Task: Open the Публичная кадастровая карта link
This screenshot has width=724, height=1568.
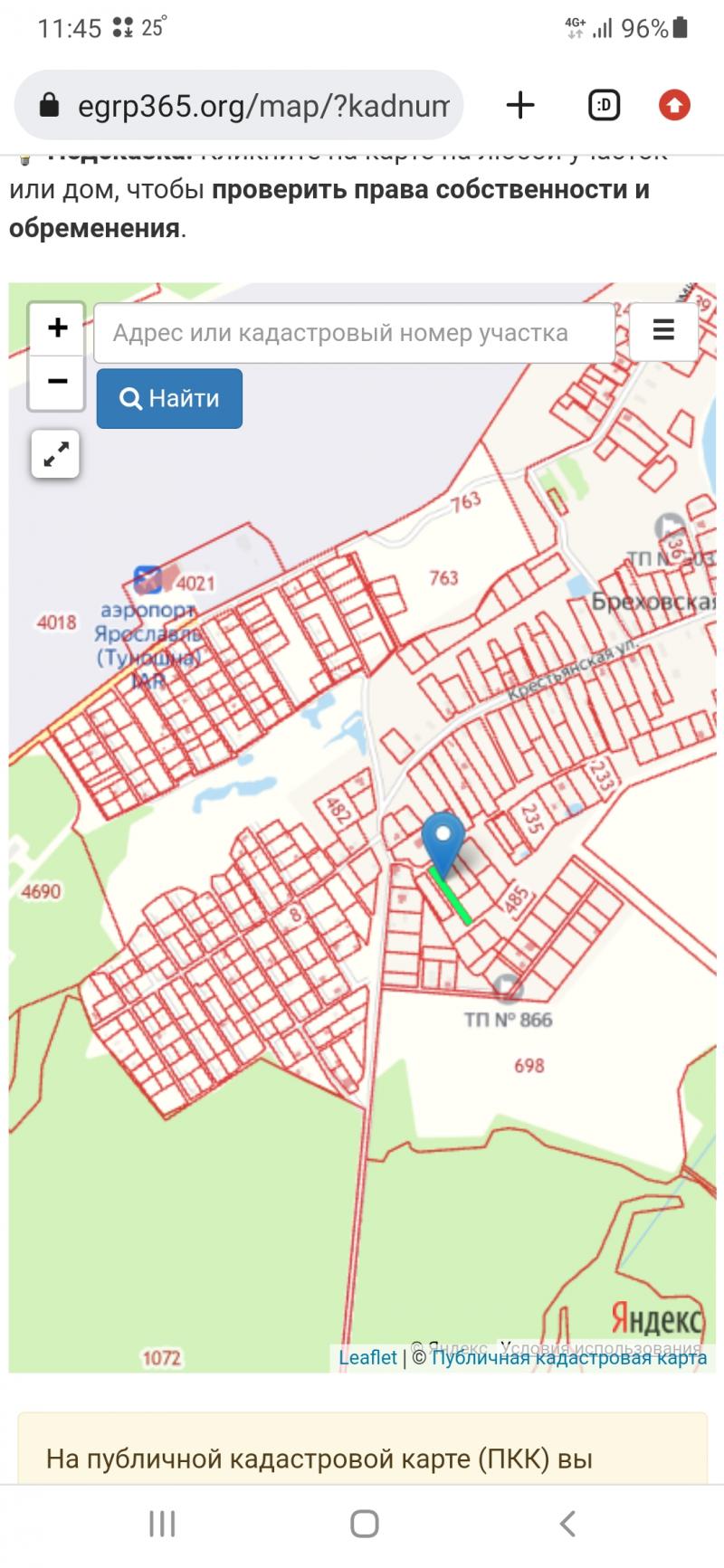Action: point(568,1357)
